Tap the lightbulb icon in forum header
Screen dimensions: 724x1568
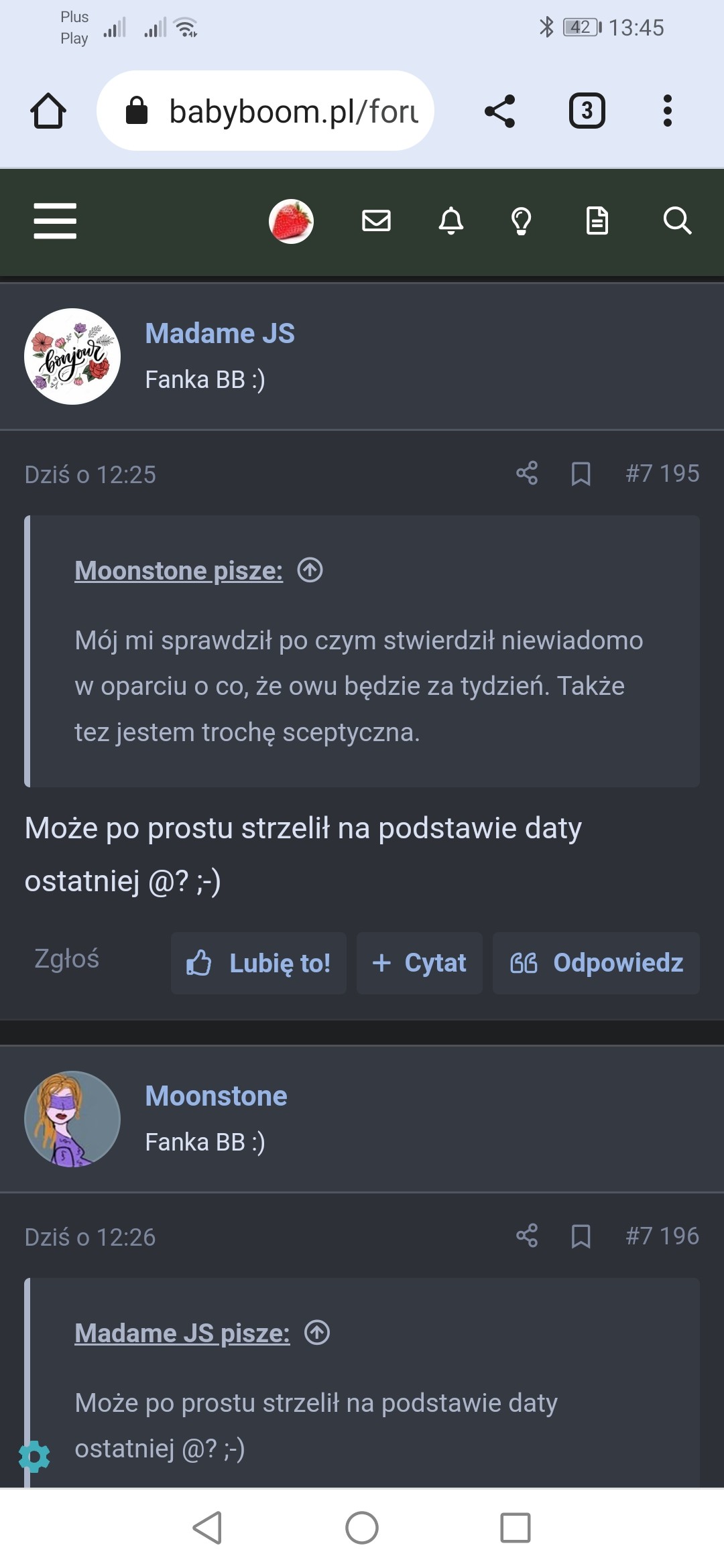click(522, 220)
